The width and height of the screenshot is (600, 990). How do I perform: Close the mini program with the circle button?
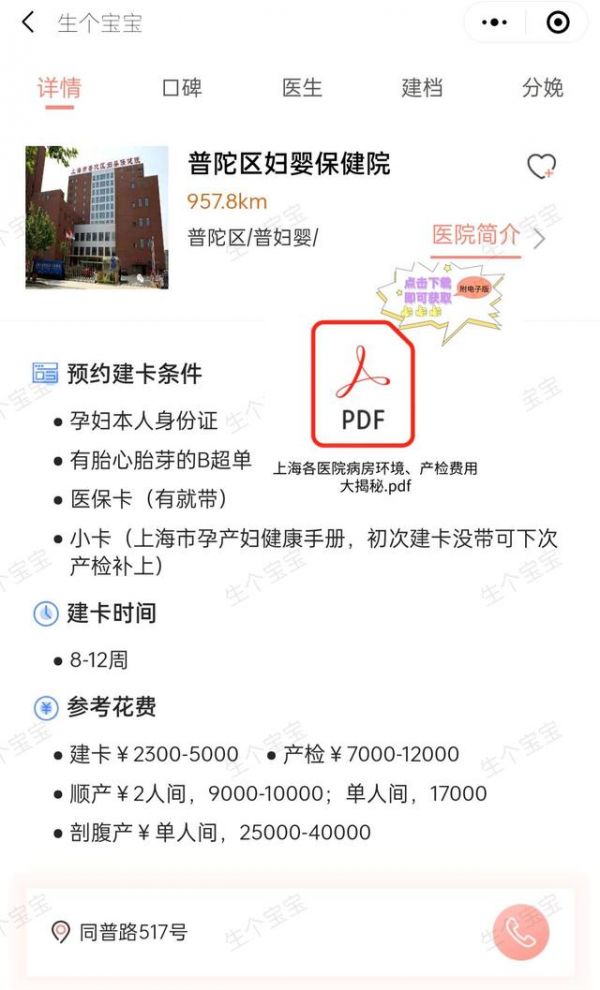[x=558, y=22]
